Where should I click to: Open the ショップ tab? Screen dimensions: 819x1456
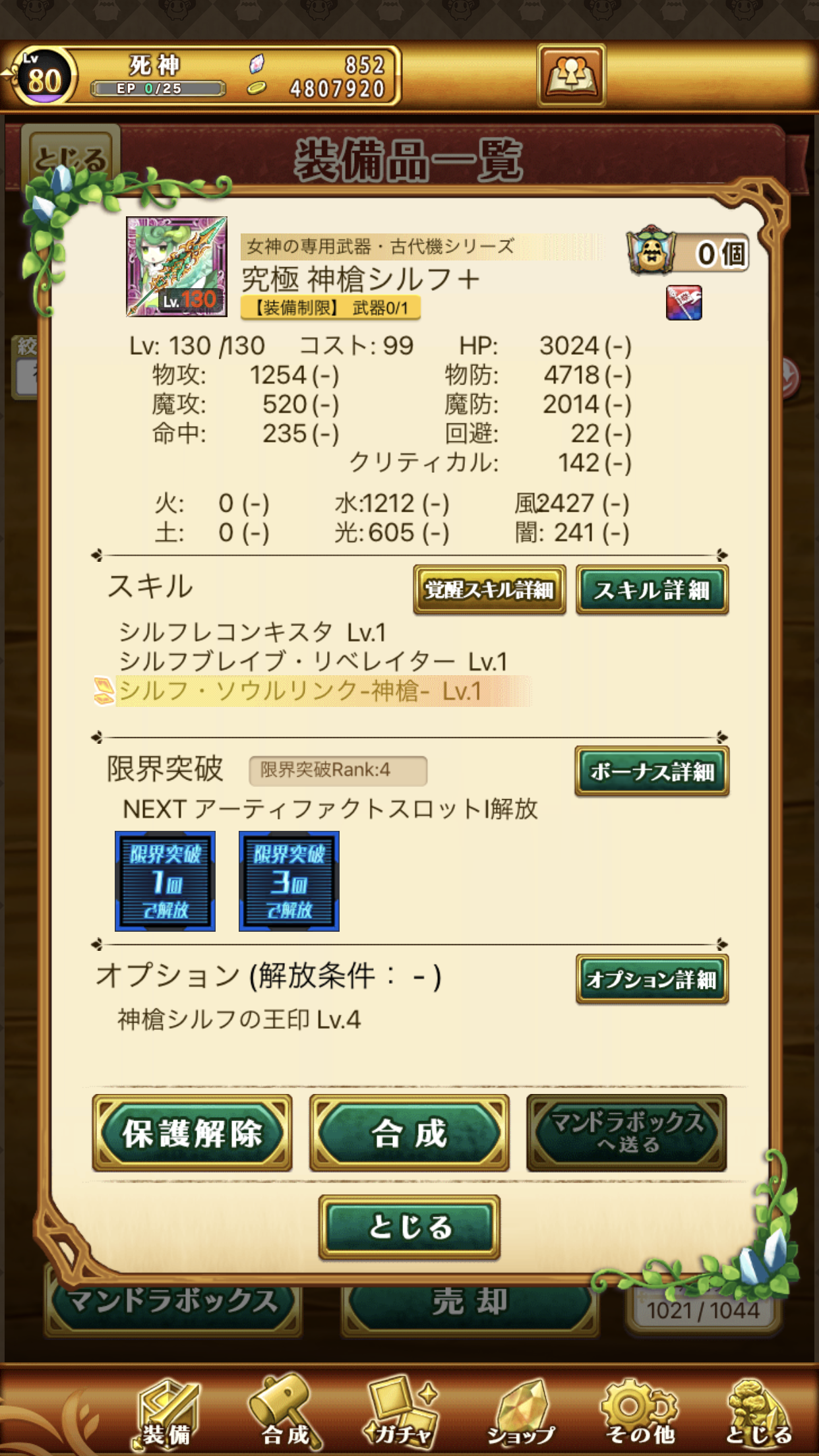[x=521, y=1414]
